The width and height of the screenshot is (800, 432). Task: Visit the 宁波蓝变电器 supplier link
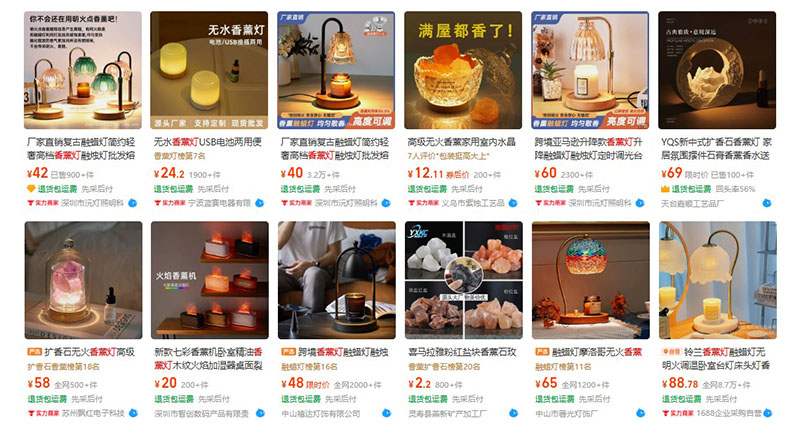pyautogui.click(x=216, y=203)
